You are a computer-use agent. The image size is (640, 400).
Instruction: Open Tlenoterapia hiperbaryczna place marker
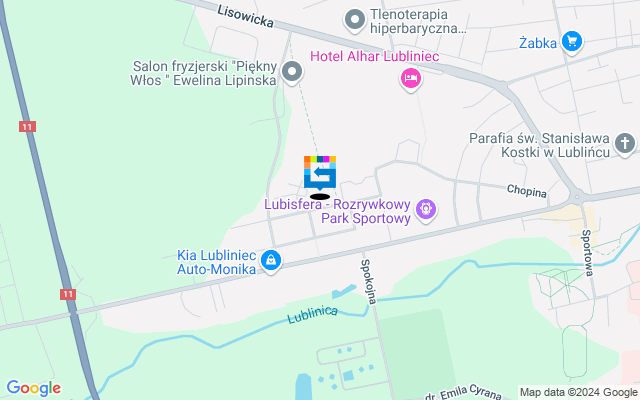pos(354,19)
